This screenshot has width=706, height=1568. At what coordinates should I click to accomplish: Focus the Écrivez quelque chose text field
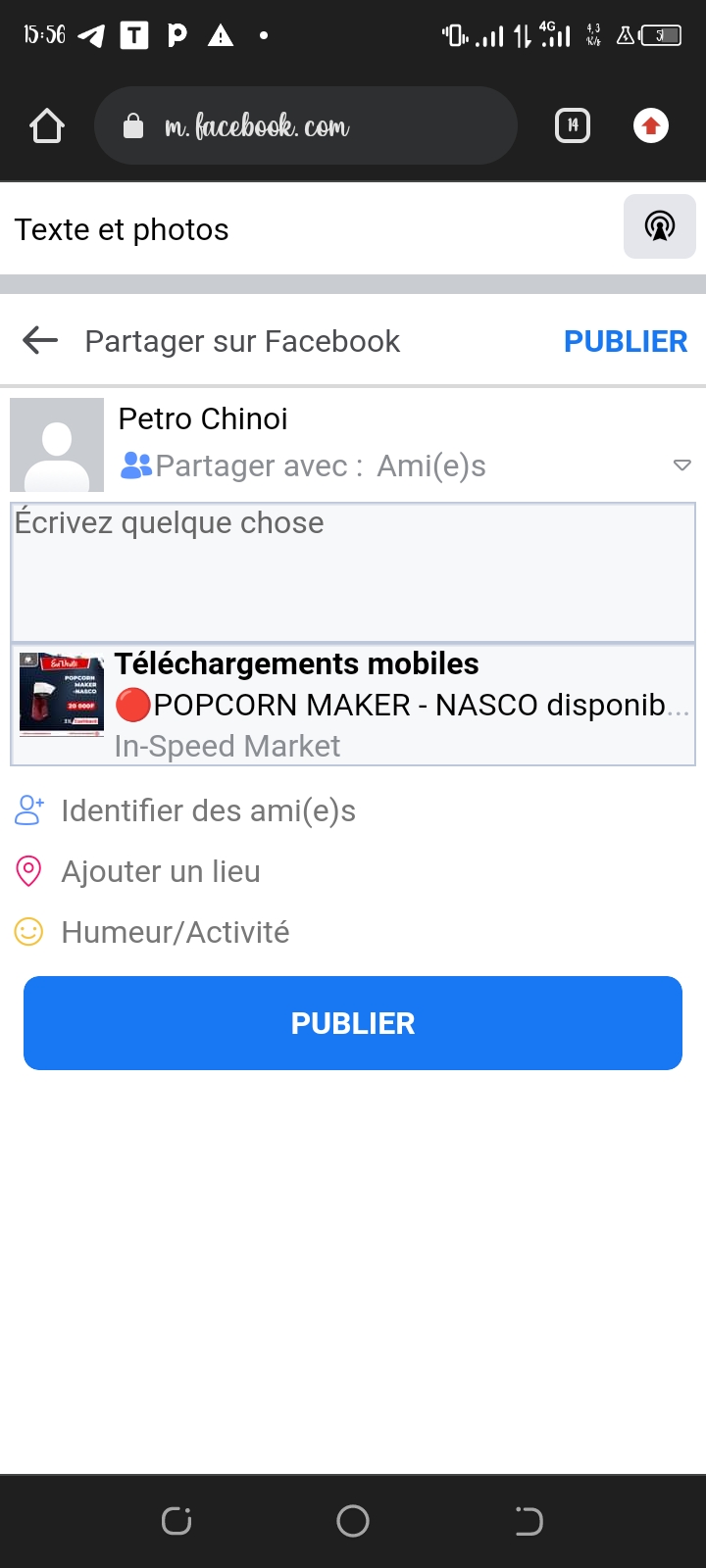click(353, 573)
